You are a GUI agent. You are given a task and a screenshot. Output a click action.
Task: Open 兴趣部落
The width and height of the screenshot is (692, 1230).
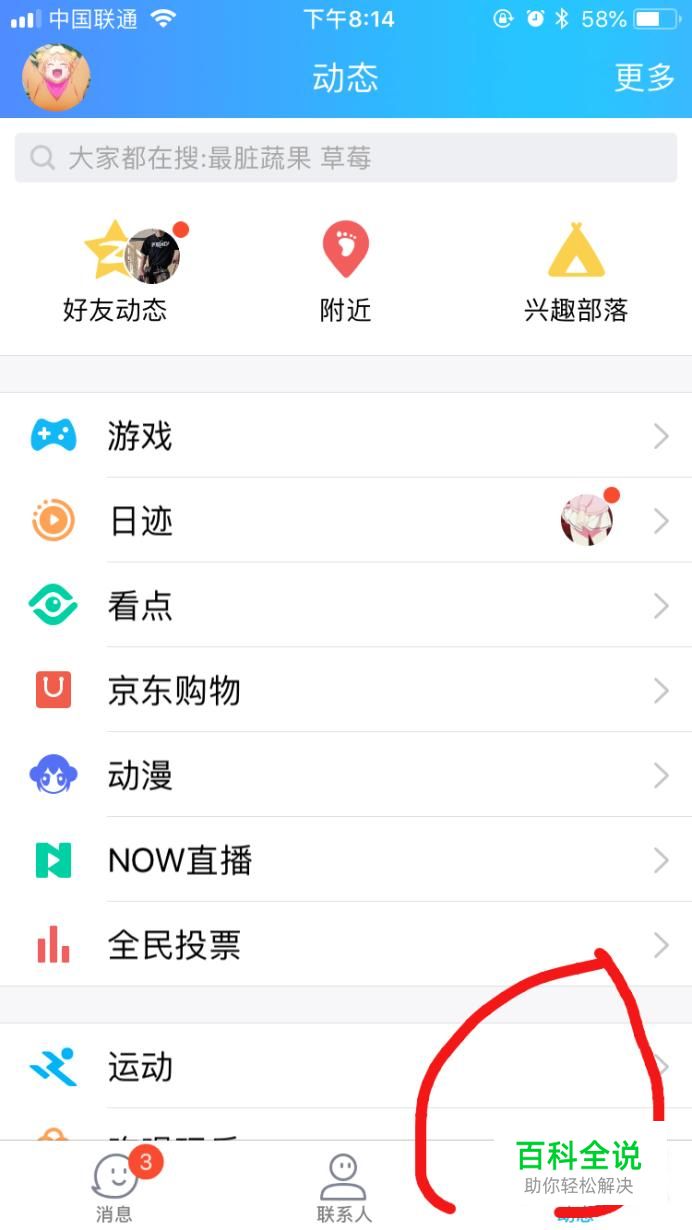(576, 272)
